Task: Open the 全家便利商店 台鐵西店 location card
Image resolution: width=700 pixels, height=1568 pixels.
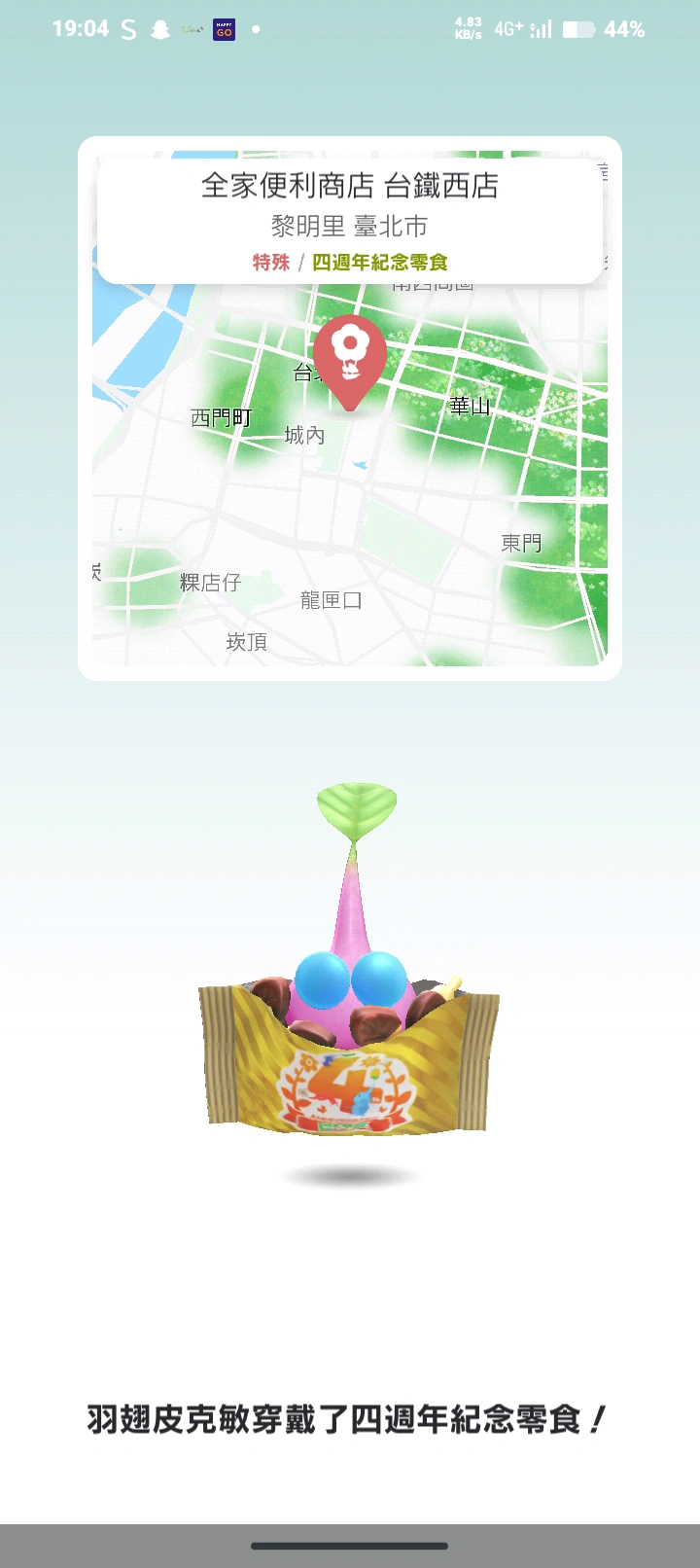Action: 349,221
